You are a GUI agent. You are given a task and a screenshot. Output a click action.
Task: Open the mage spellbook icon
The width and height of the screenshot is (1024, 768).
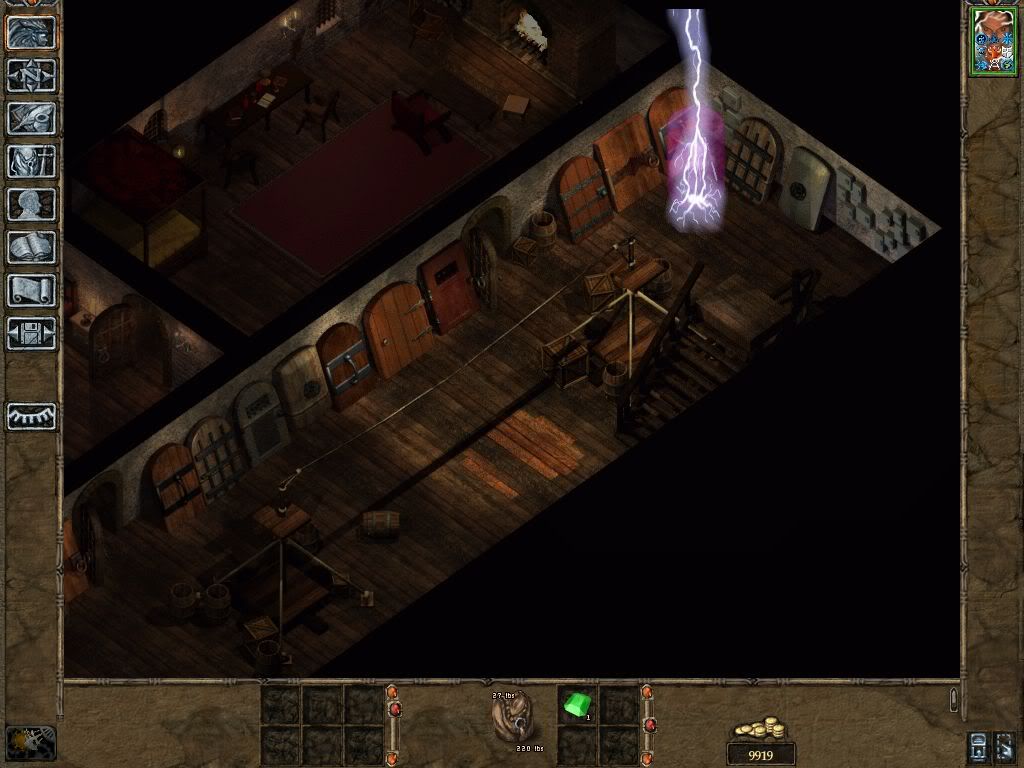tap(32, 247)
